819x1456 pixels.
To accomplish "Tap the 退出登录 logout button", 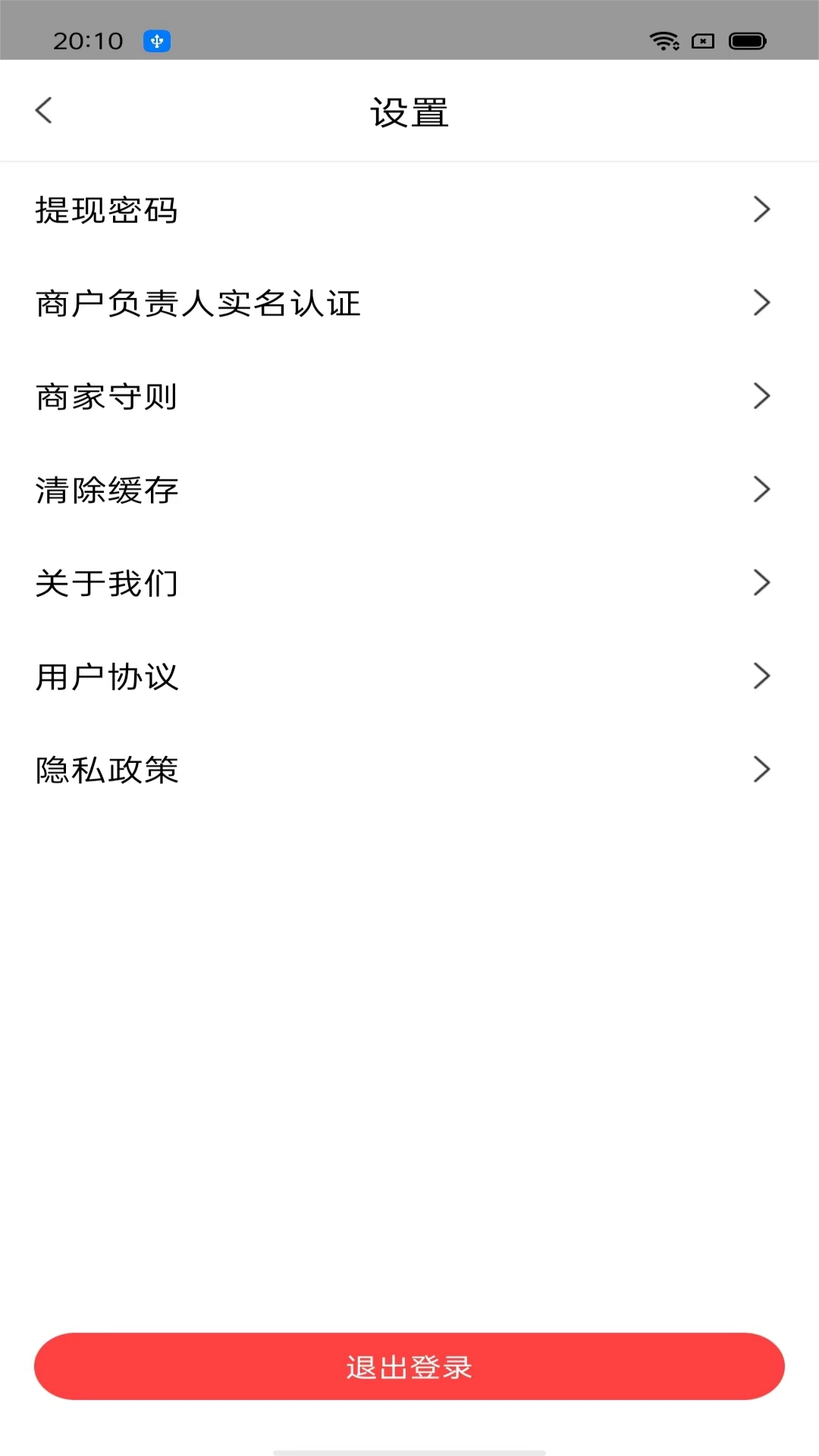I will tap(409, 1366).
